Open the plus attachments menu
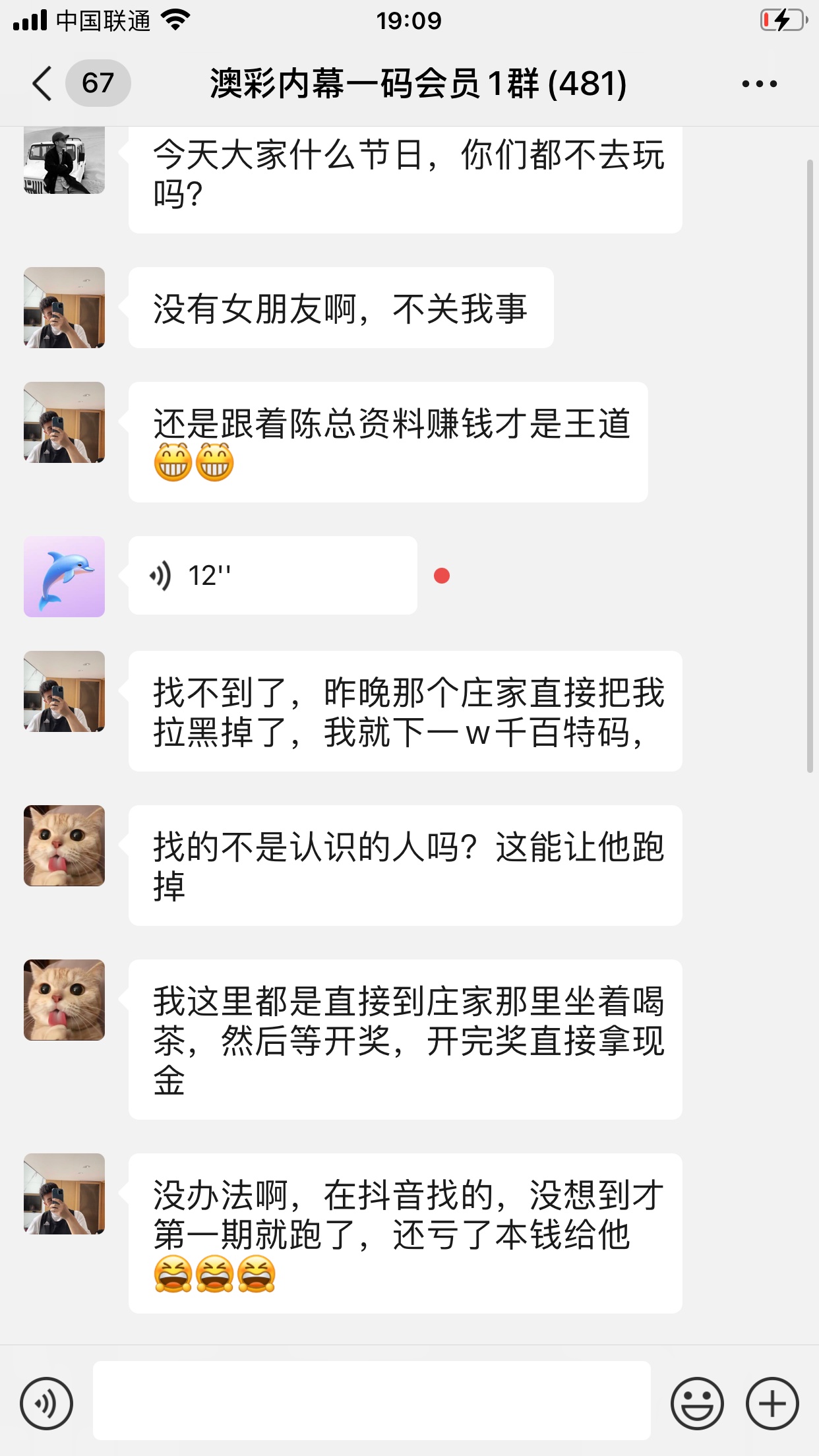 coord(772,1403)
